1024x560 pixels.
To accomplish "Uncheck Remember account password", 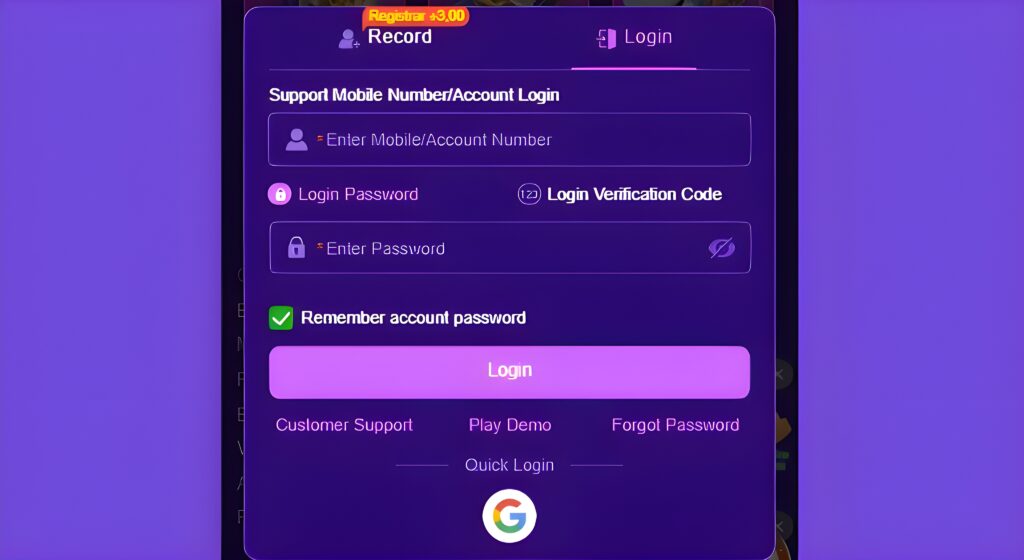I will click(281, 318).
